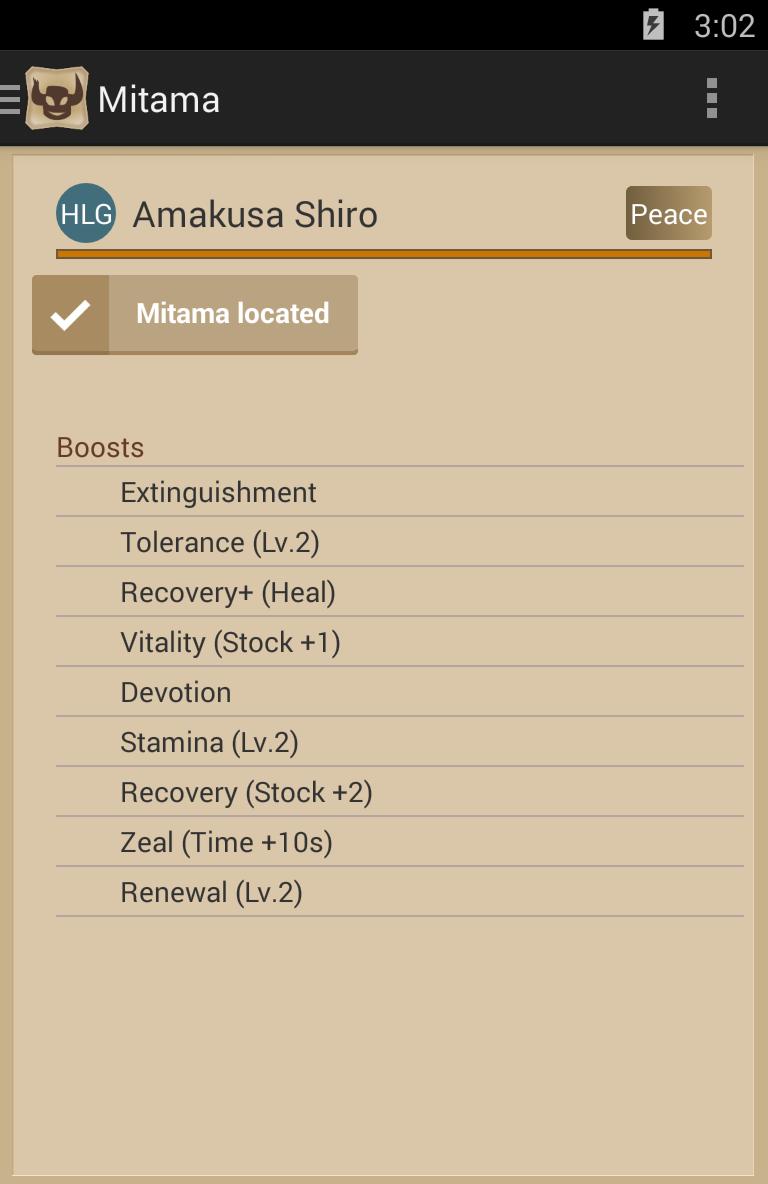Open the navigation drawer handle on left edge
768x1184 pixels.
(8, 98)
